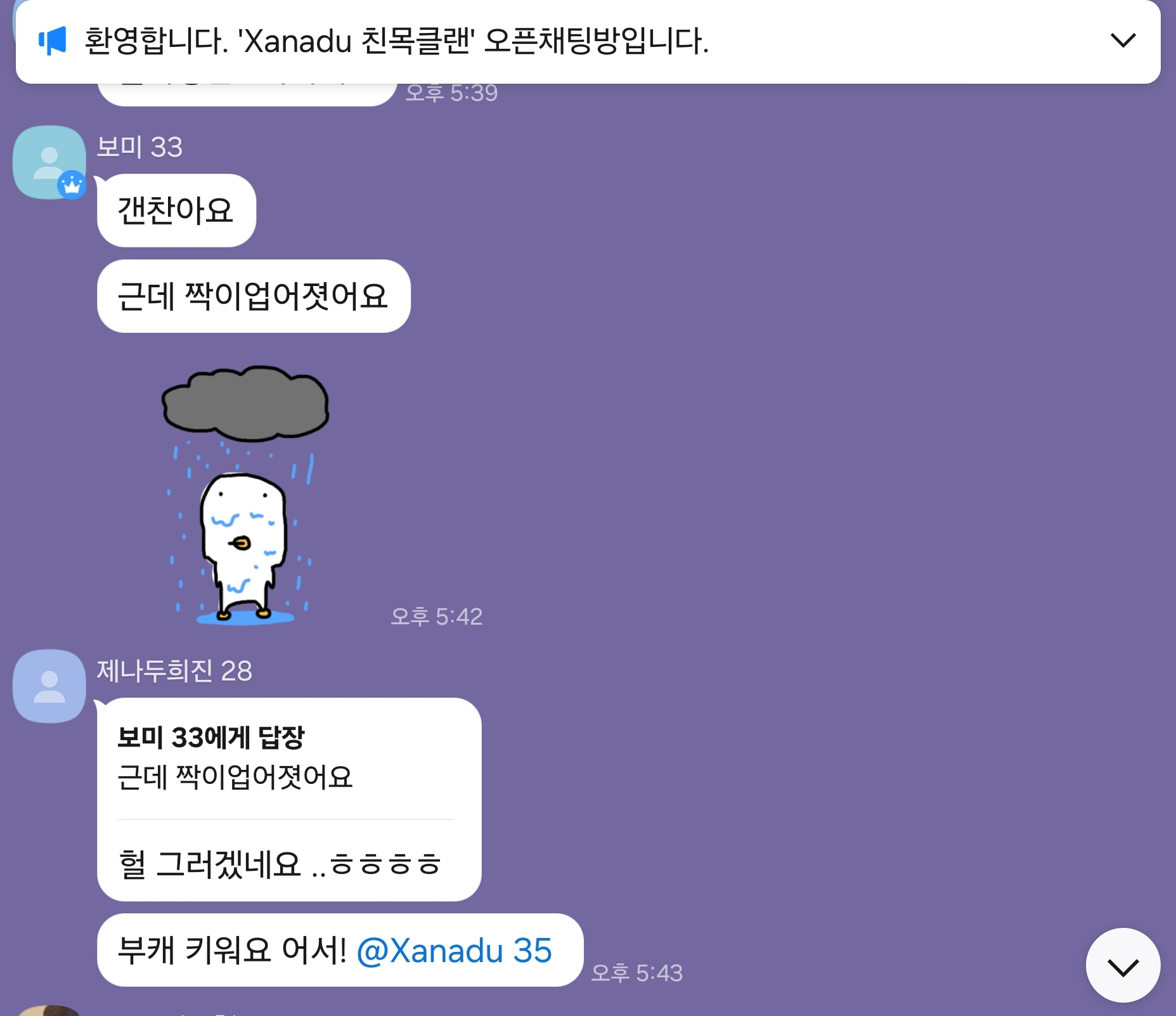Open 보미 33's profile picture

coord(49,162)
